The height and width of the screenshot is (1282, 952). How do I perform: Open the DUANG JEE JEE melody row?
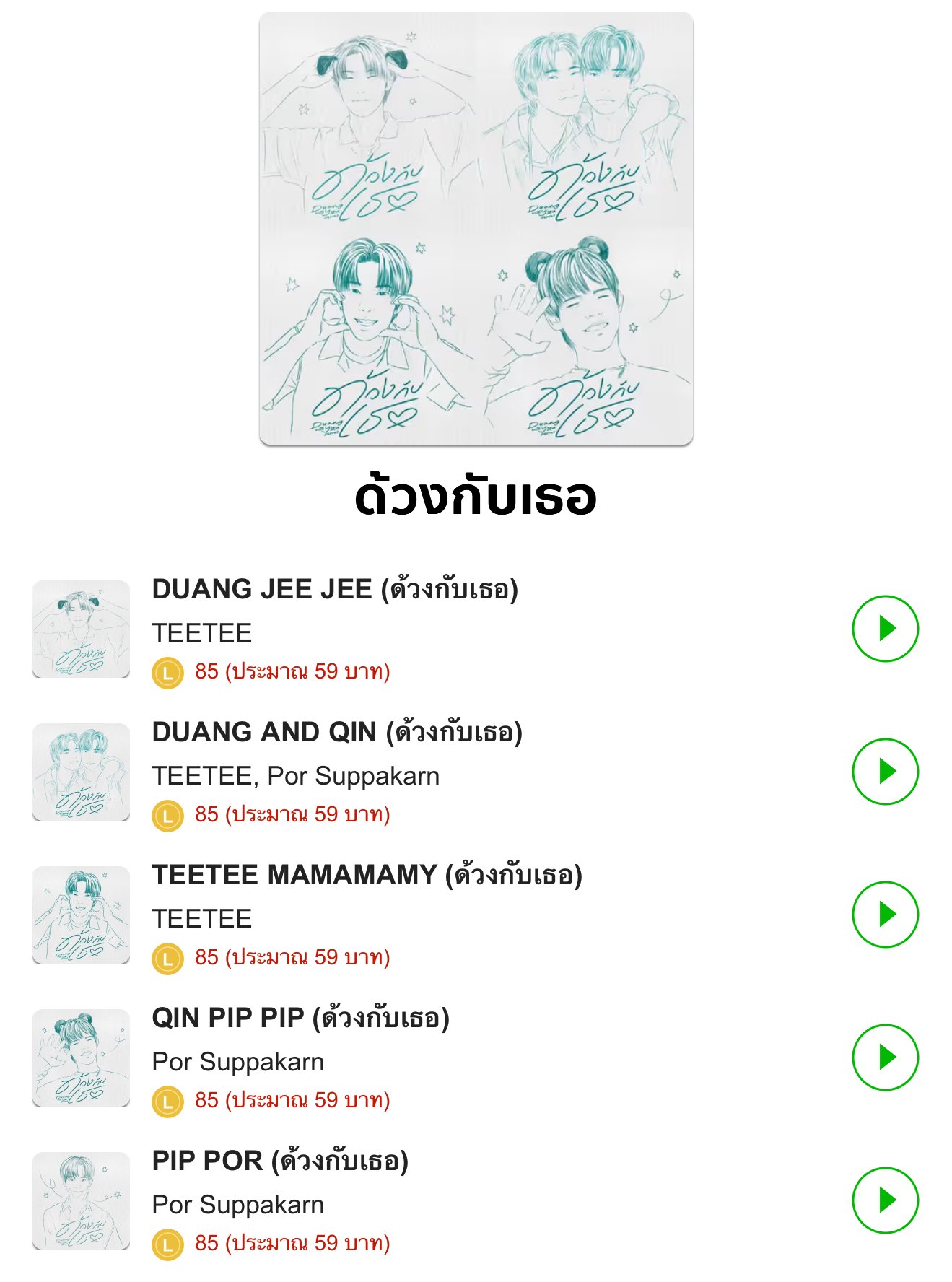pyautogui.click(x=335, y=589)
